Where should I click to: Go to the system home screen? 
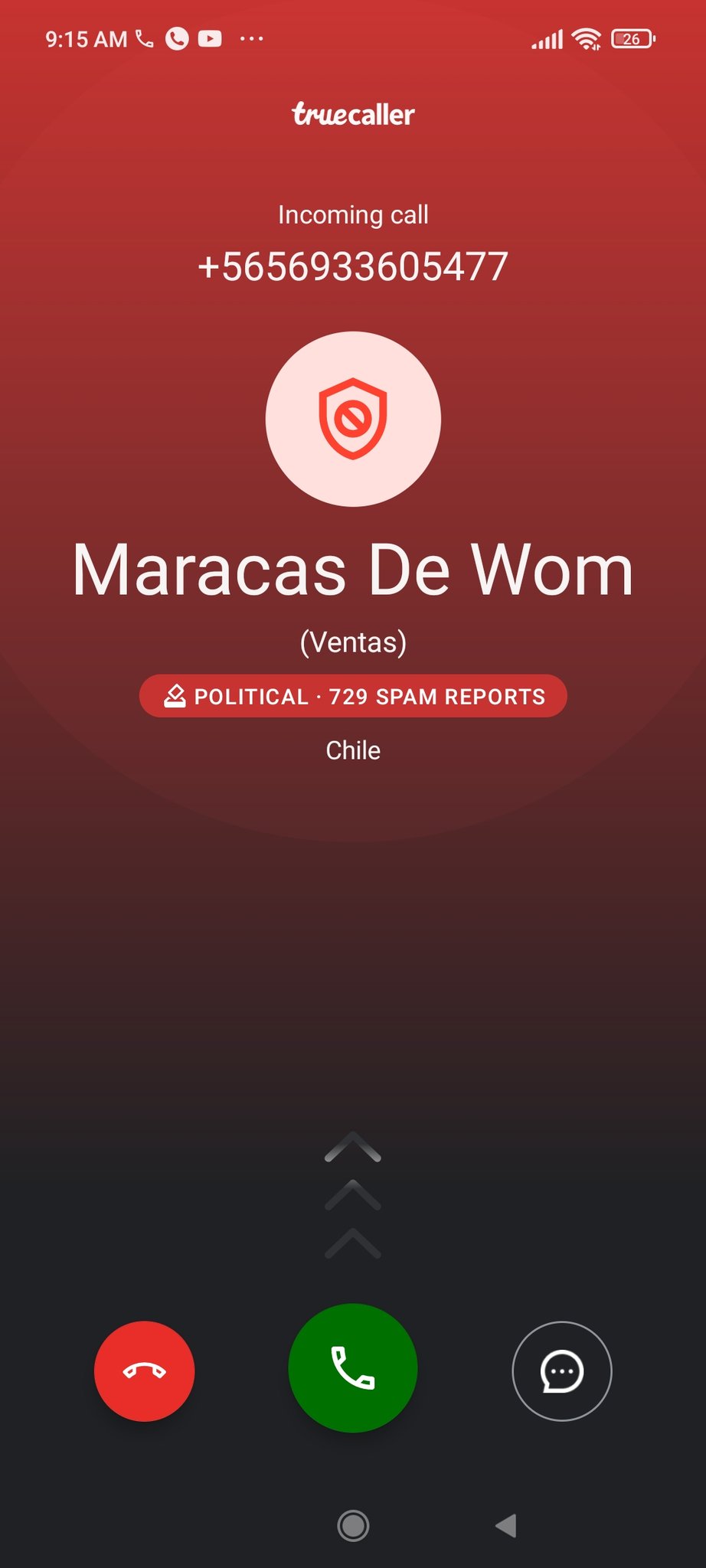point(353,1525)
